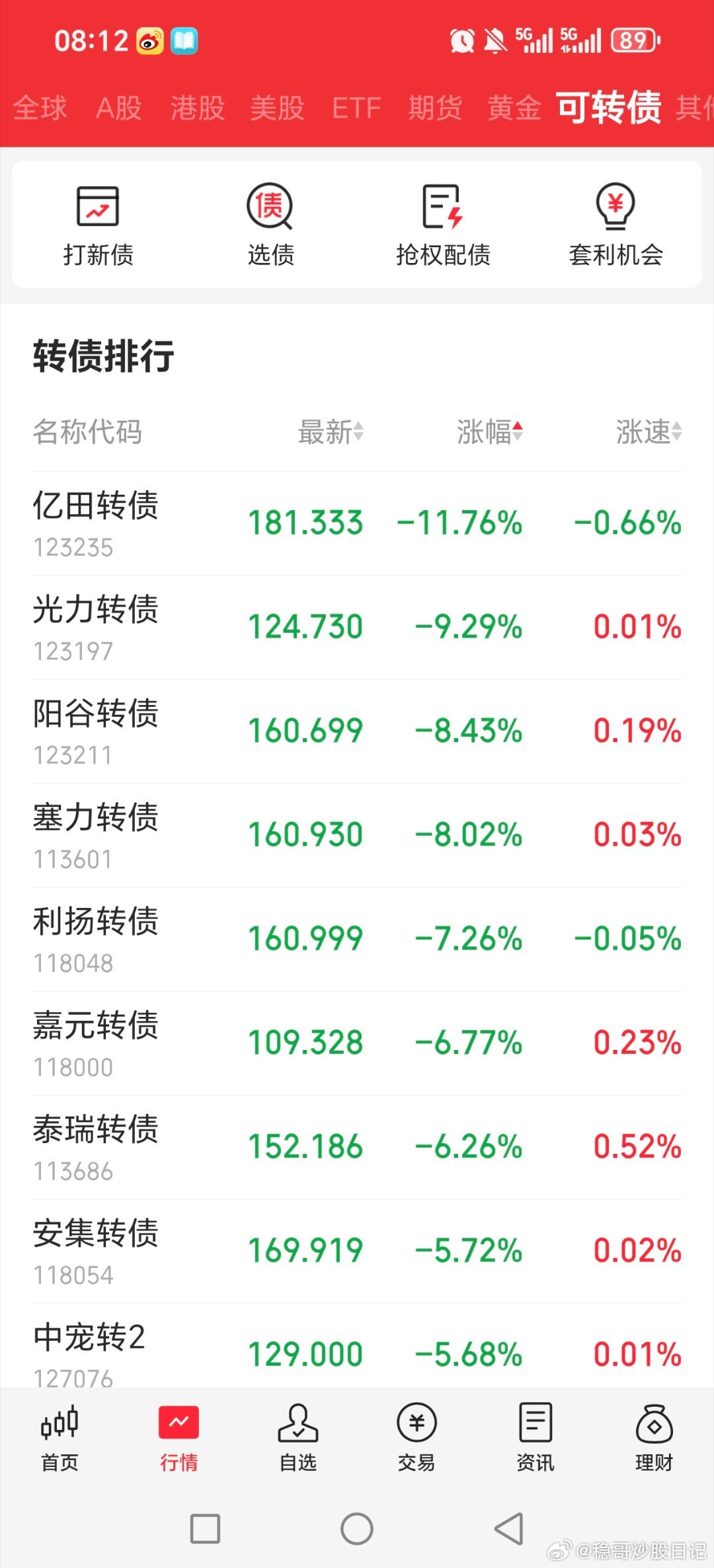Open the 期货 futures tab
714x1568 pixels.
point(435,109)
